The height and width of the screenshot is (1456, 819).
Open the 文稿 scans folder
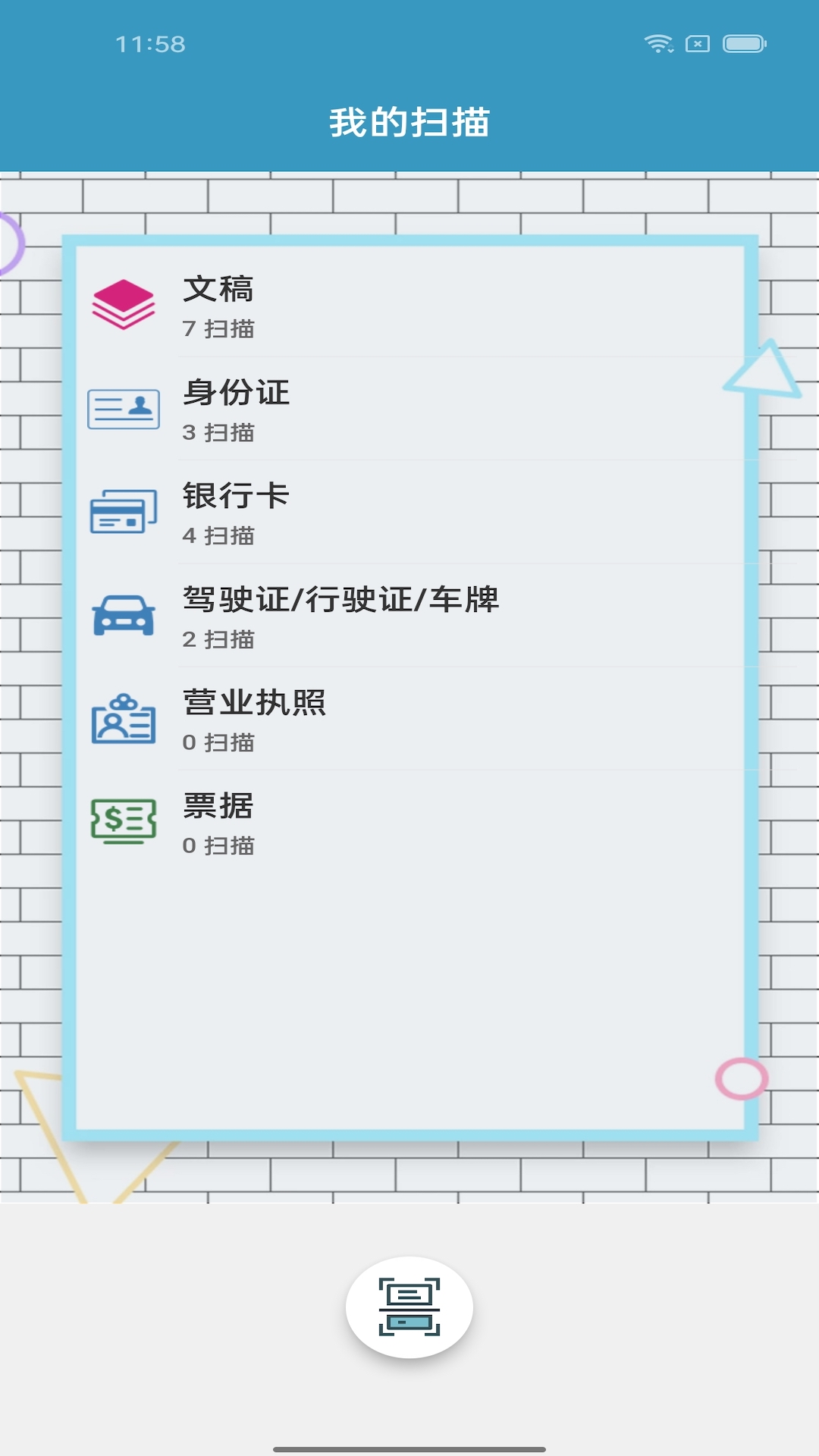(x=409, y=305)
